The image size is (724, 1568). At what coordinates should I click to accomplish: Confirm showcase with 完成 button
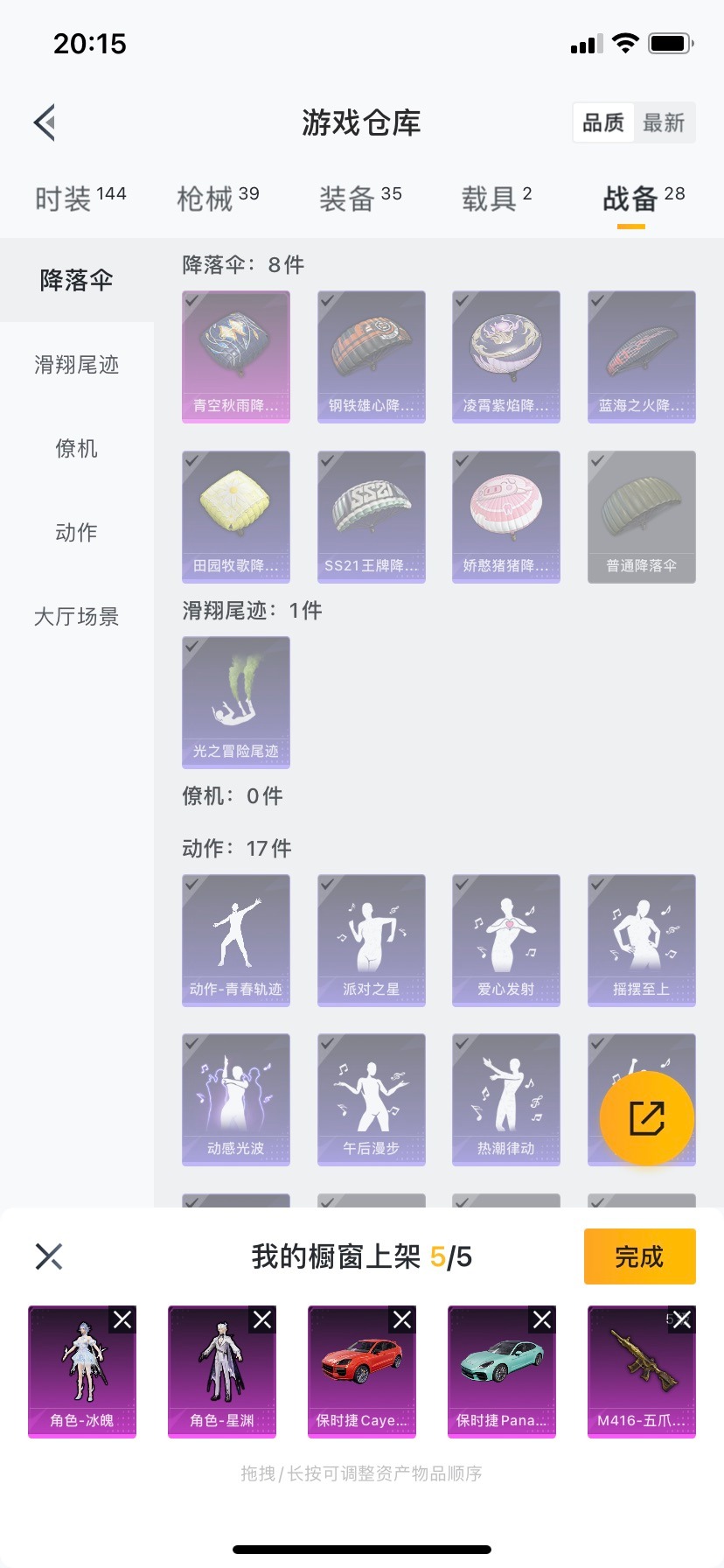pyautogui.click(x=639, y=1256)
